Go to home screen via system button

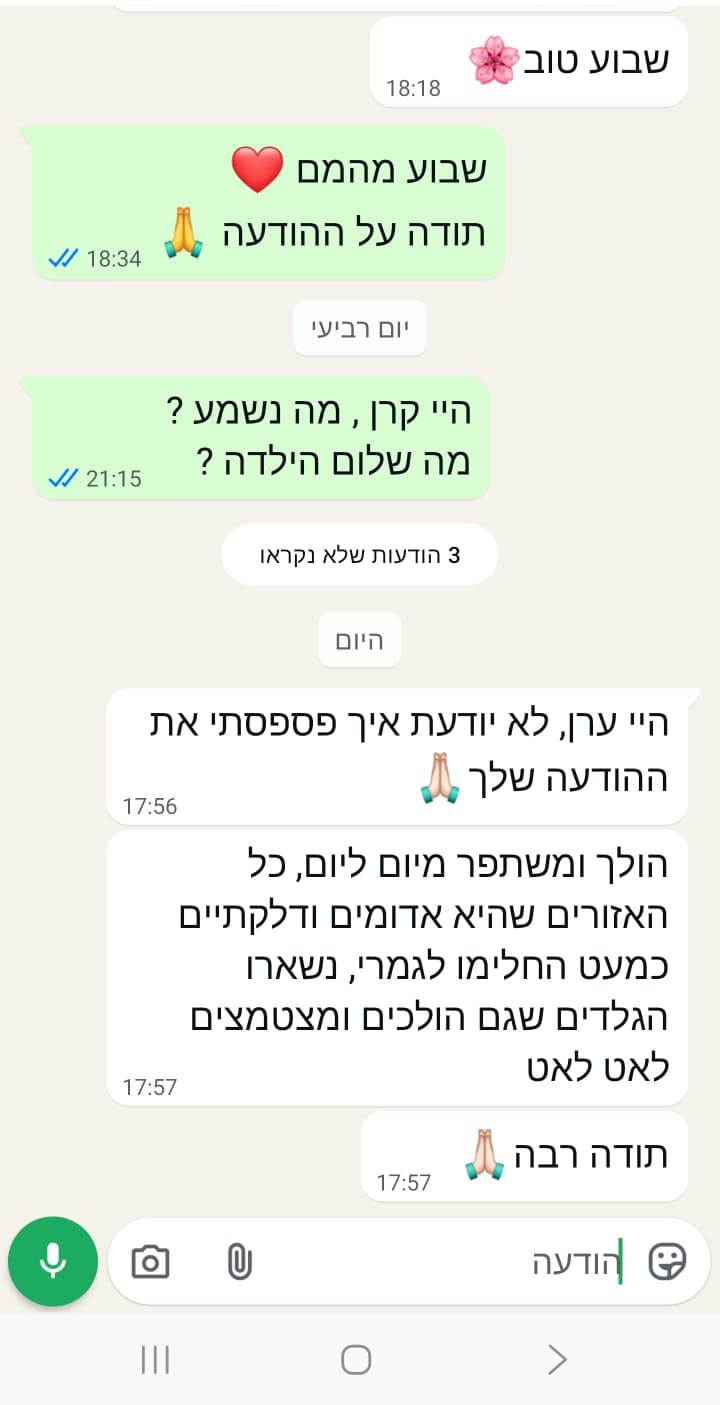click(x=356, y=1360)
